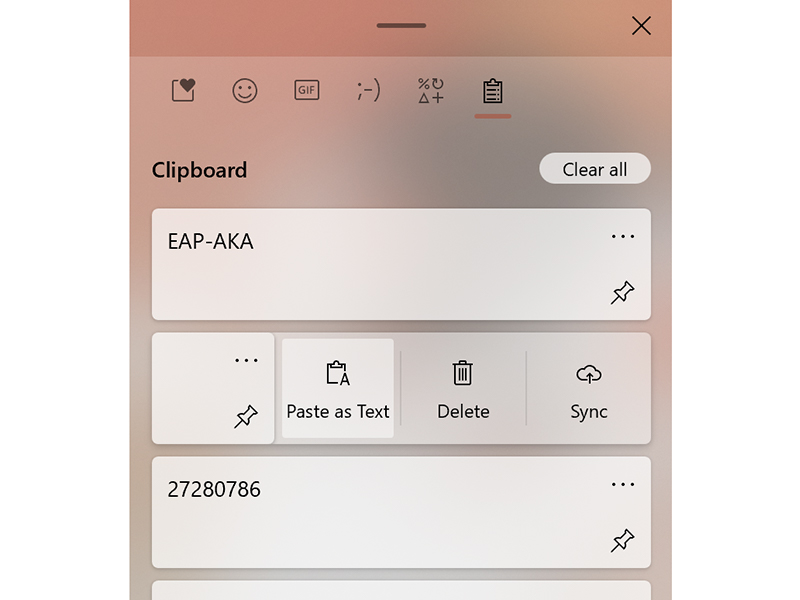Open more options for EAP-AKA entry
This screenshot has height=600, width=800.
(x=622, y=237)
